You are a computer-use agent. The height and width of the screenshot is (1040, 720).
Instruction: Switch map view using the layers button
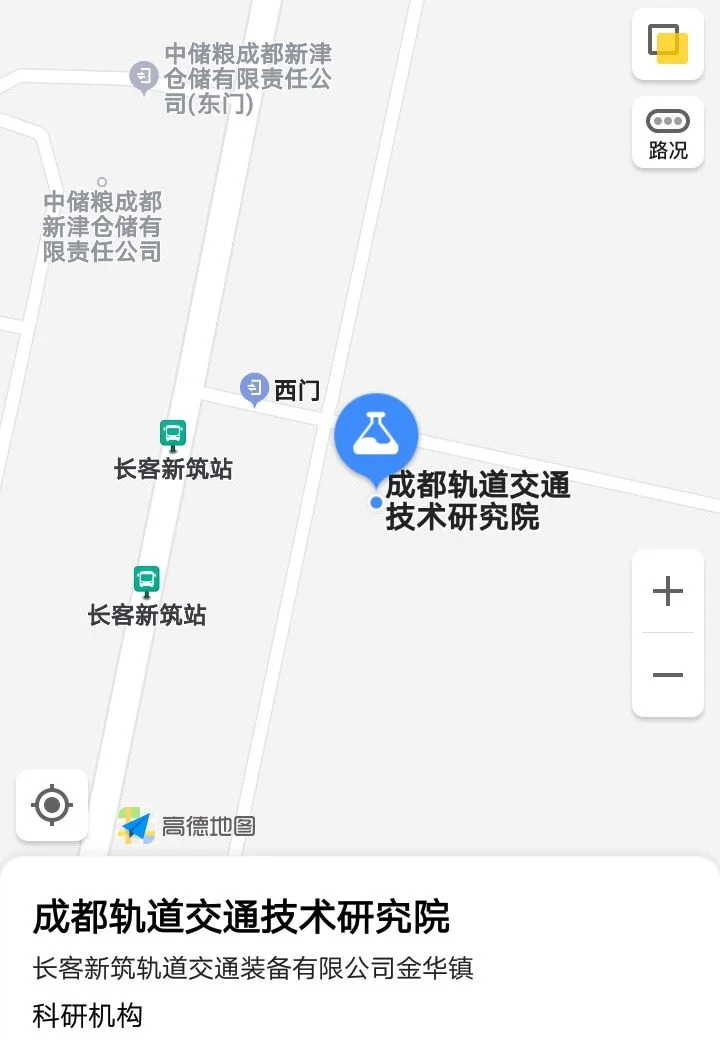point(667,44)
